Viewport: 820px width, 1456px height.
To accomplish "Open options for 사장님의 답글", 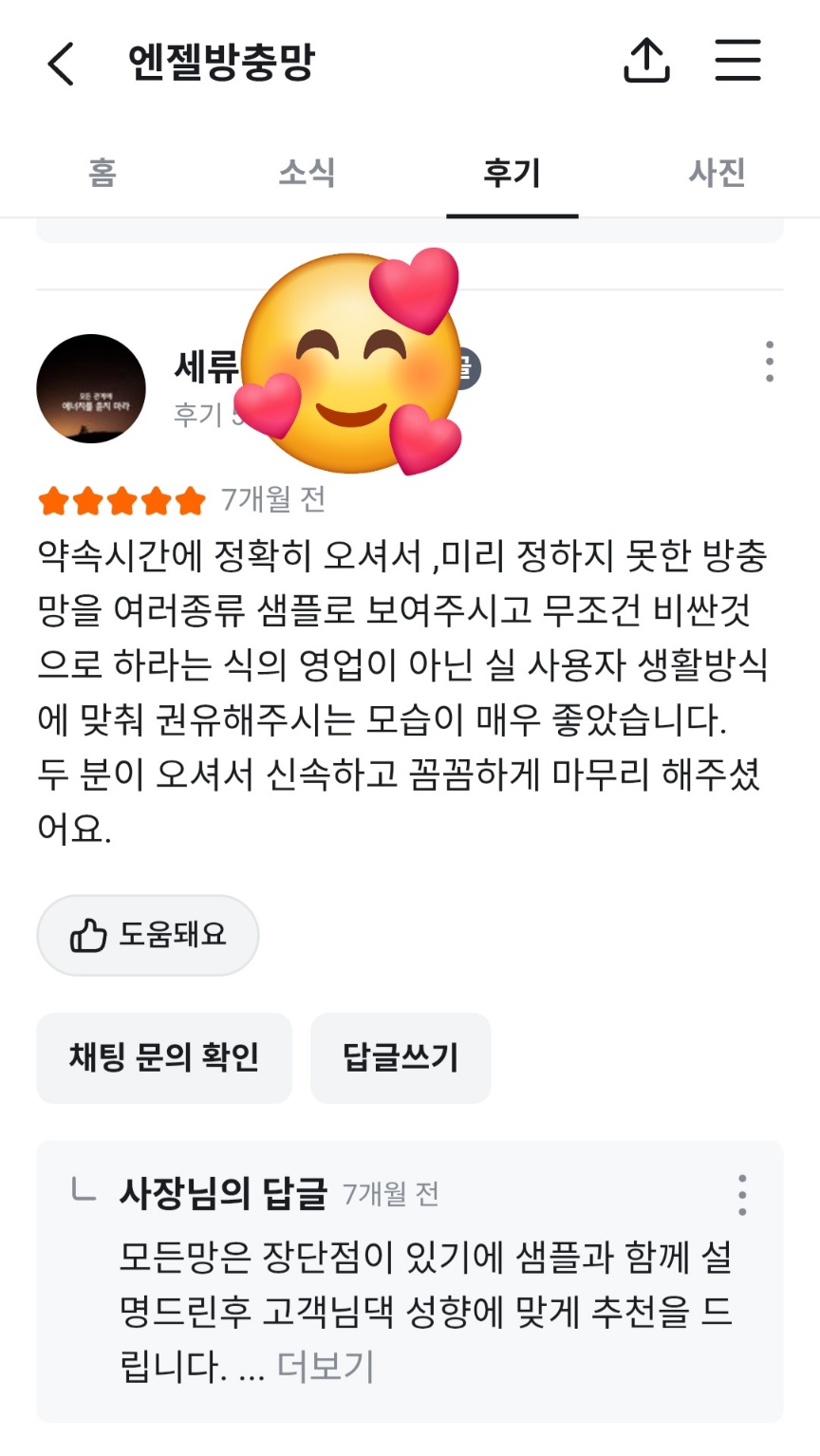I will [x=742, y=1194].
